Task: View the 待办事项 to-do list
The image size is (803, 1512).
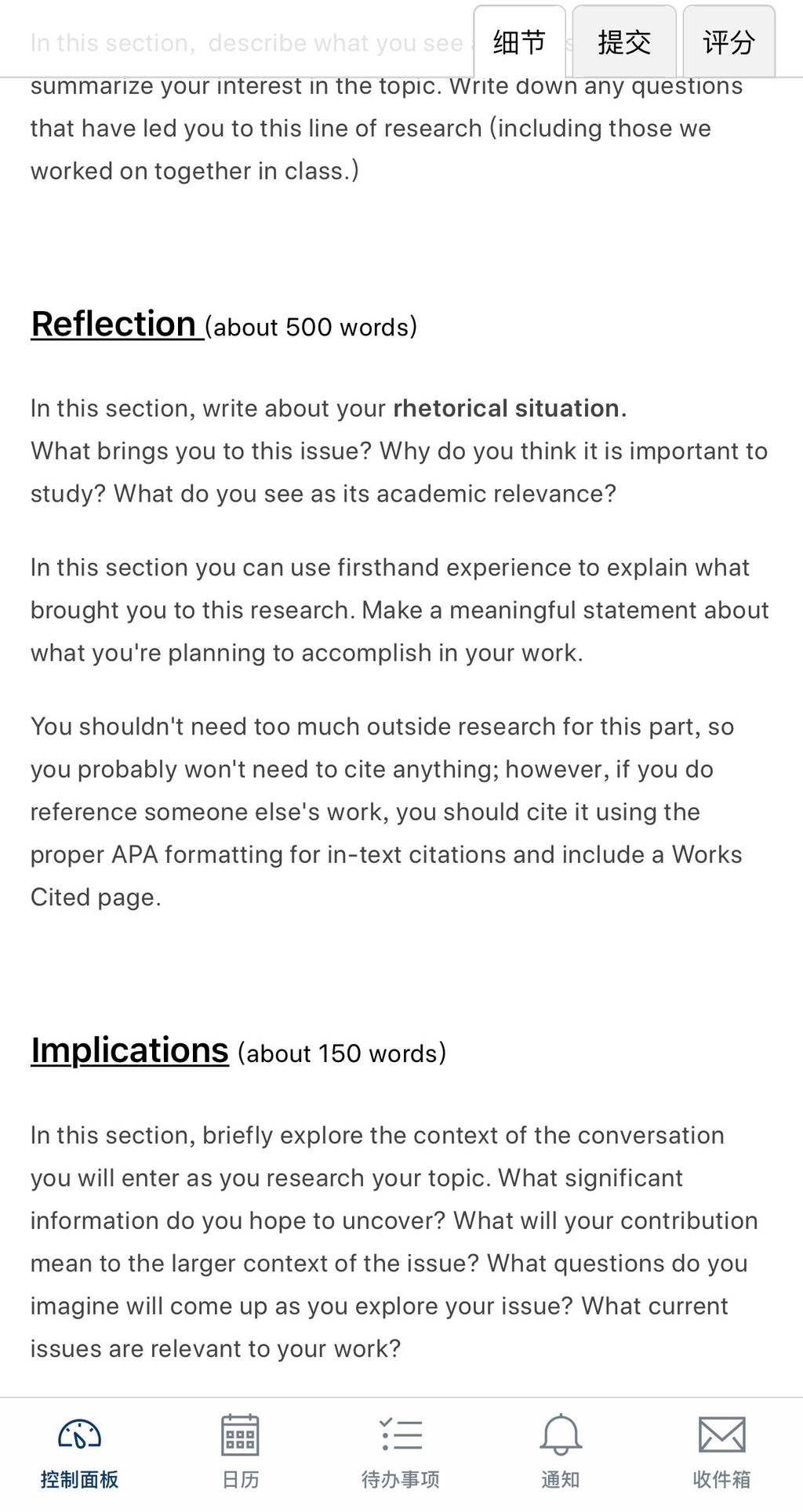Action: tap(401, 1454)
